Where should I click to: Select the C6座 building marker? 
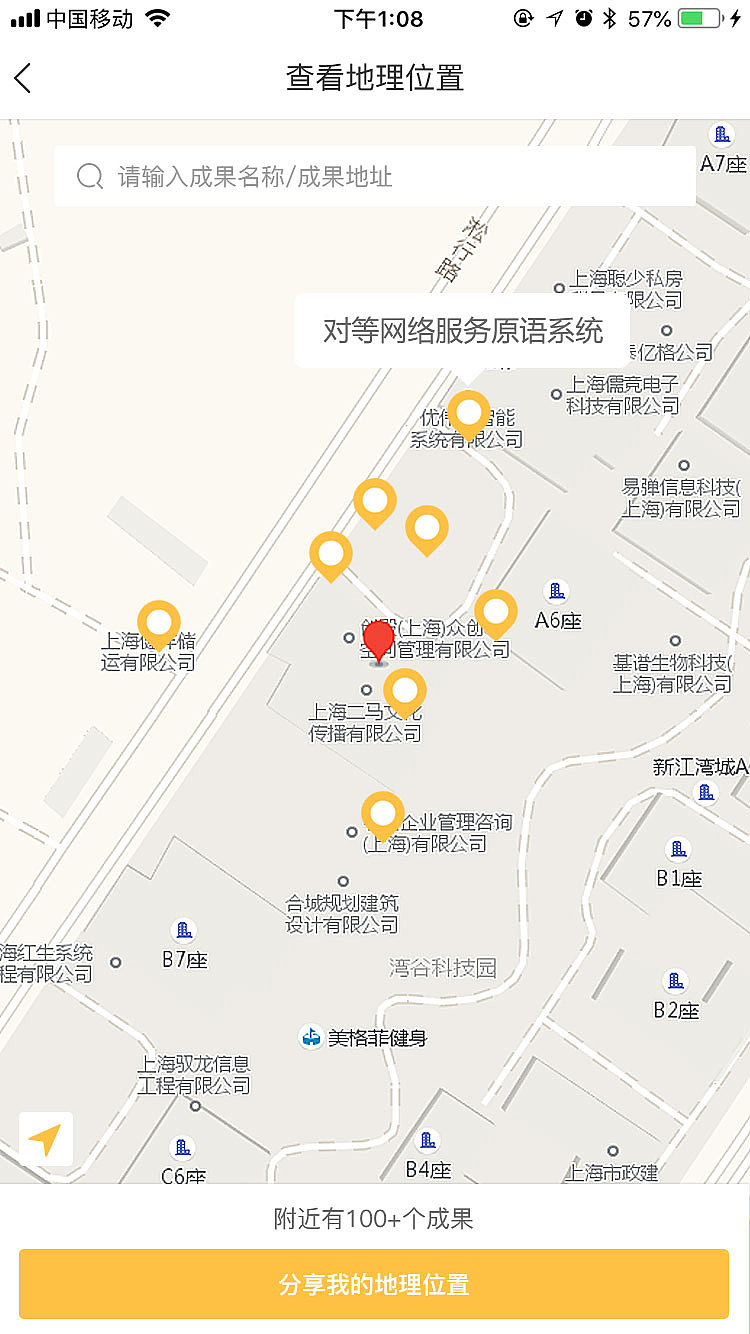(181, 1146)
